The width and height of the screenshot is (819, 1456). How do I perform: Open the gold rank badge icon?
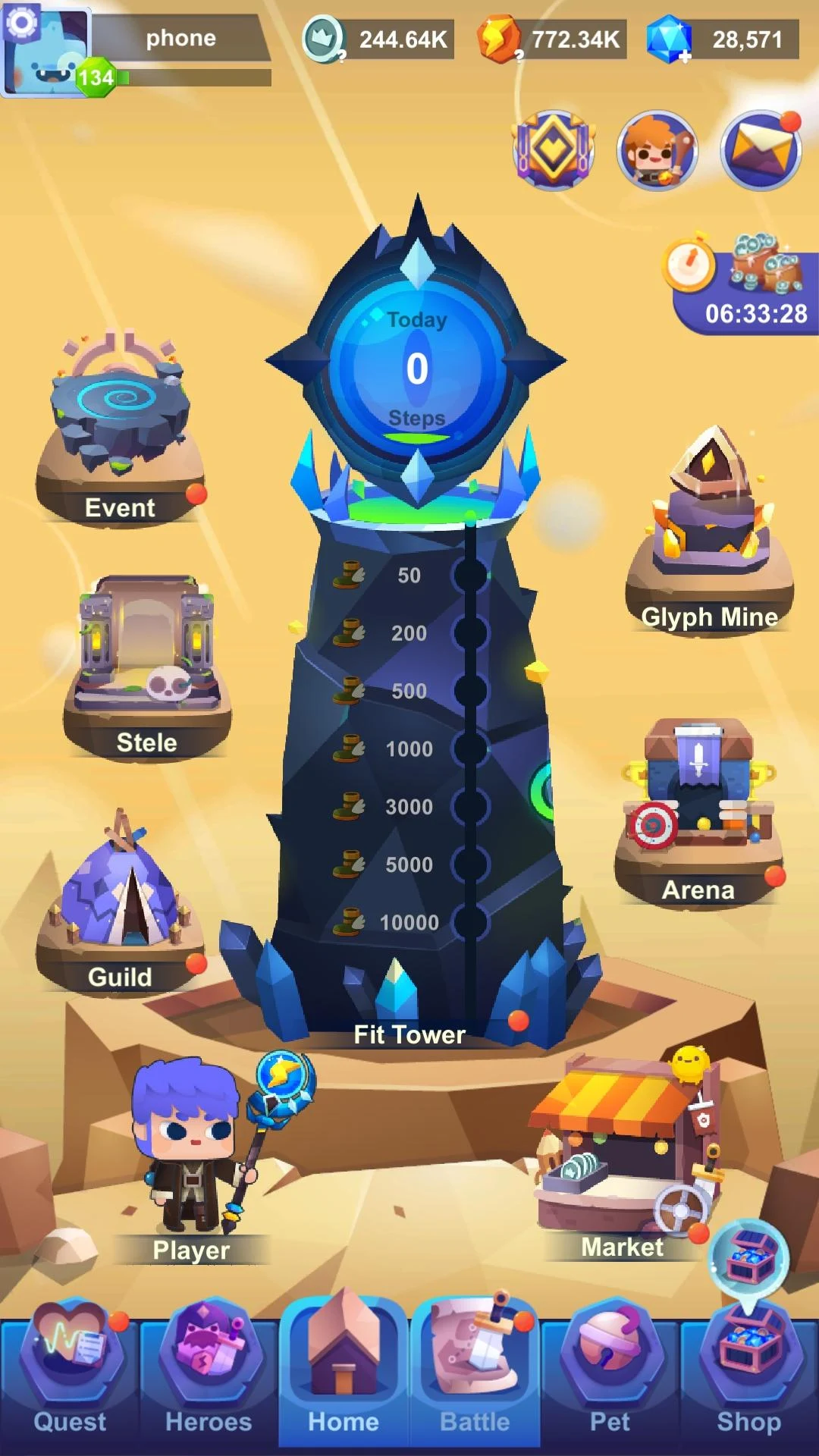554,150
